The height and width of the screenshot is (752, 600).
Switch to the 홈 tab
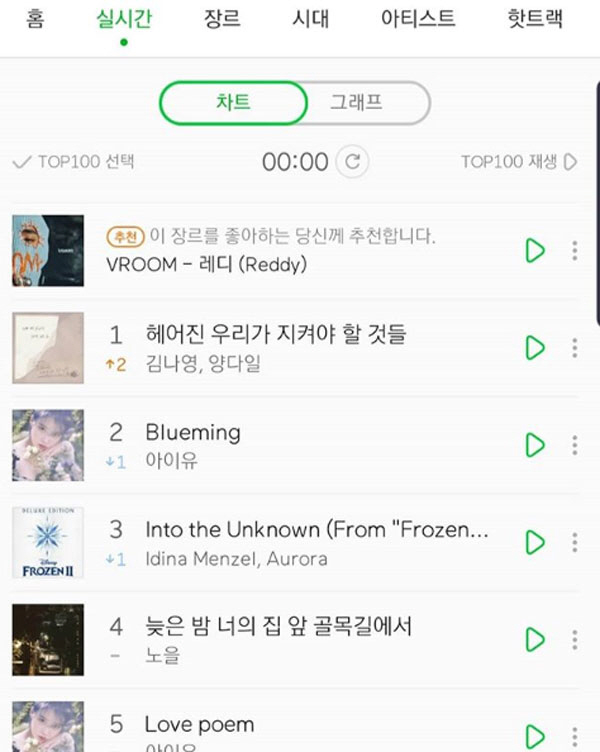click(x=35, y=19)
